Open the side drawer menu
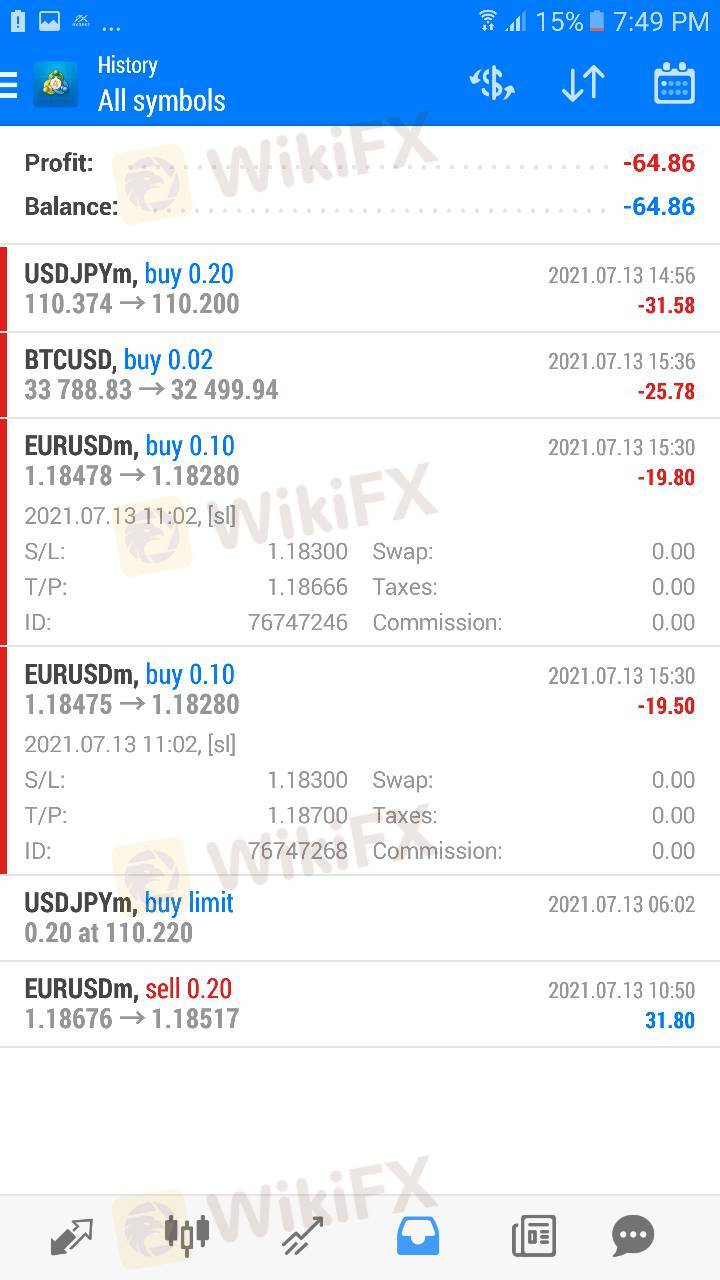720x1280 pixels. coord(12,85)
